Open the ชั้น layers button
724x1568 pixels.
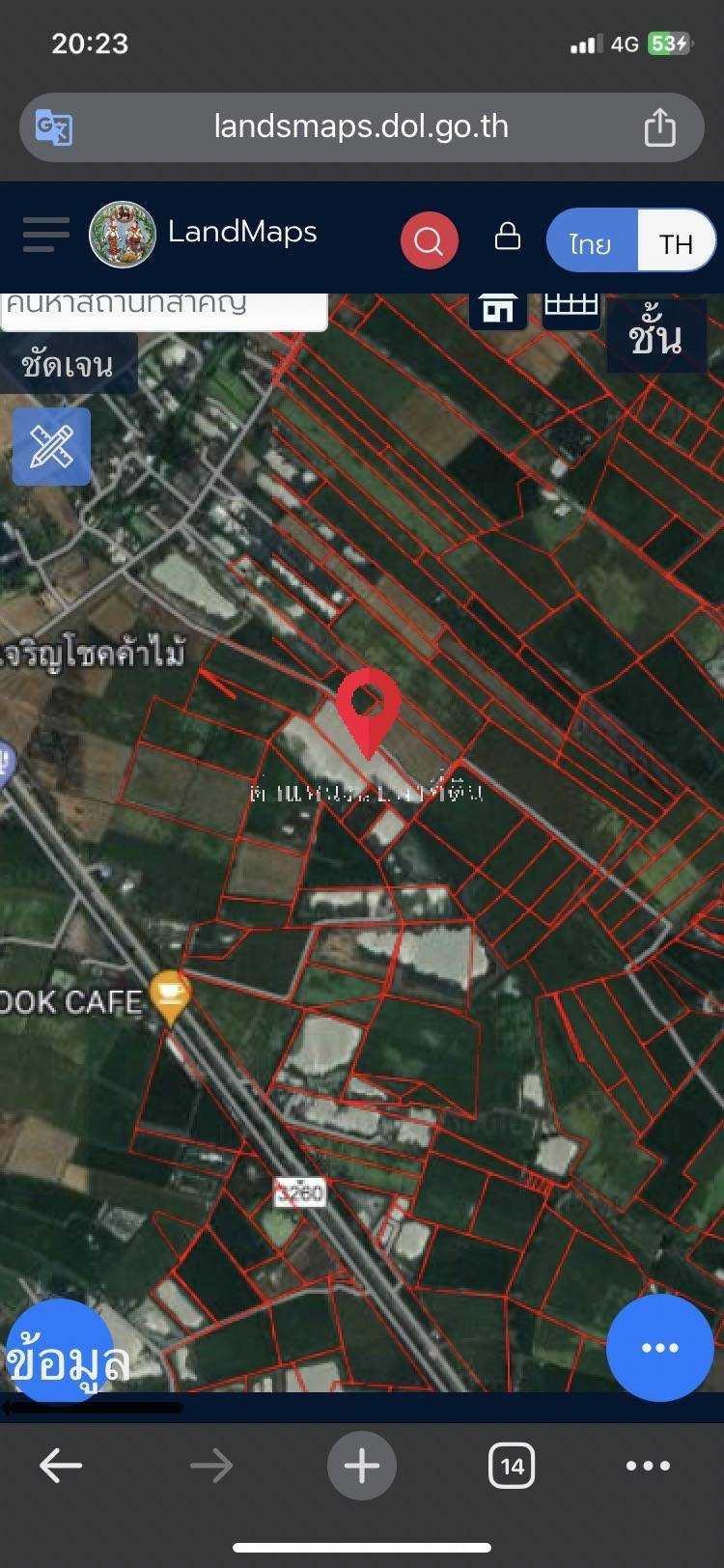click(x=655, y=337)
